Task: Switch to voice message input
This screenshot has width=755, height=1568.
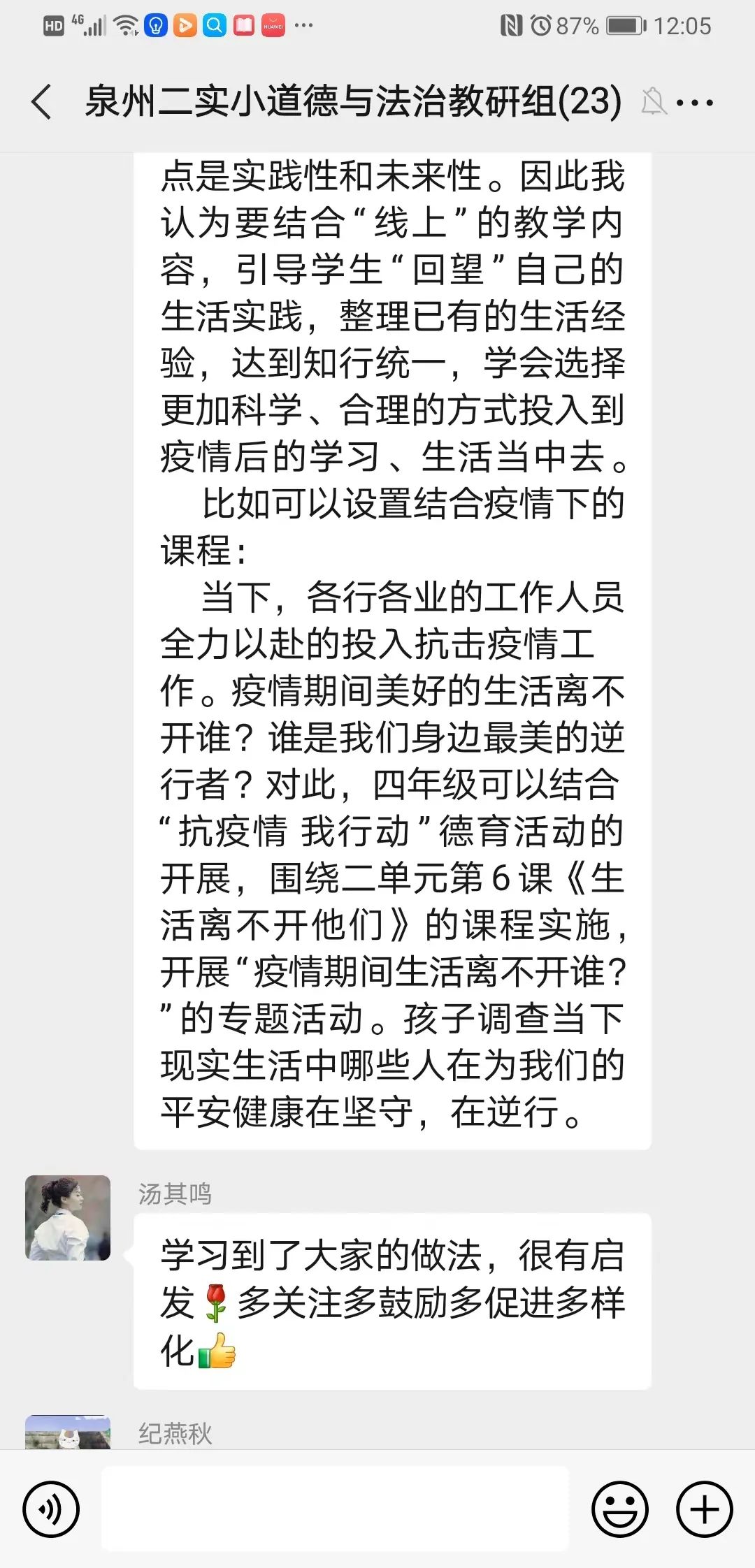Action: pyautogui.click(x=51, y=1509)
